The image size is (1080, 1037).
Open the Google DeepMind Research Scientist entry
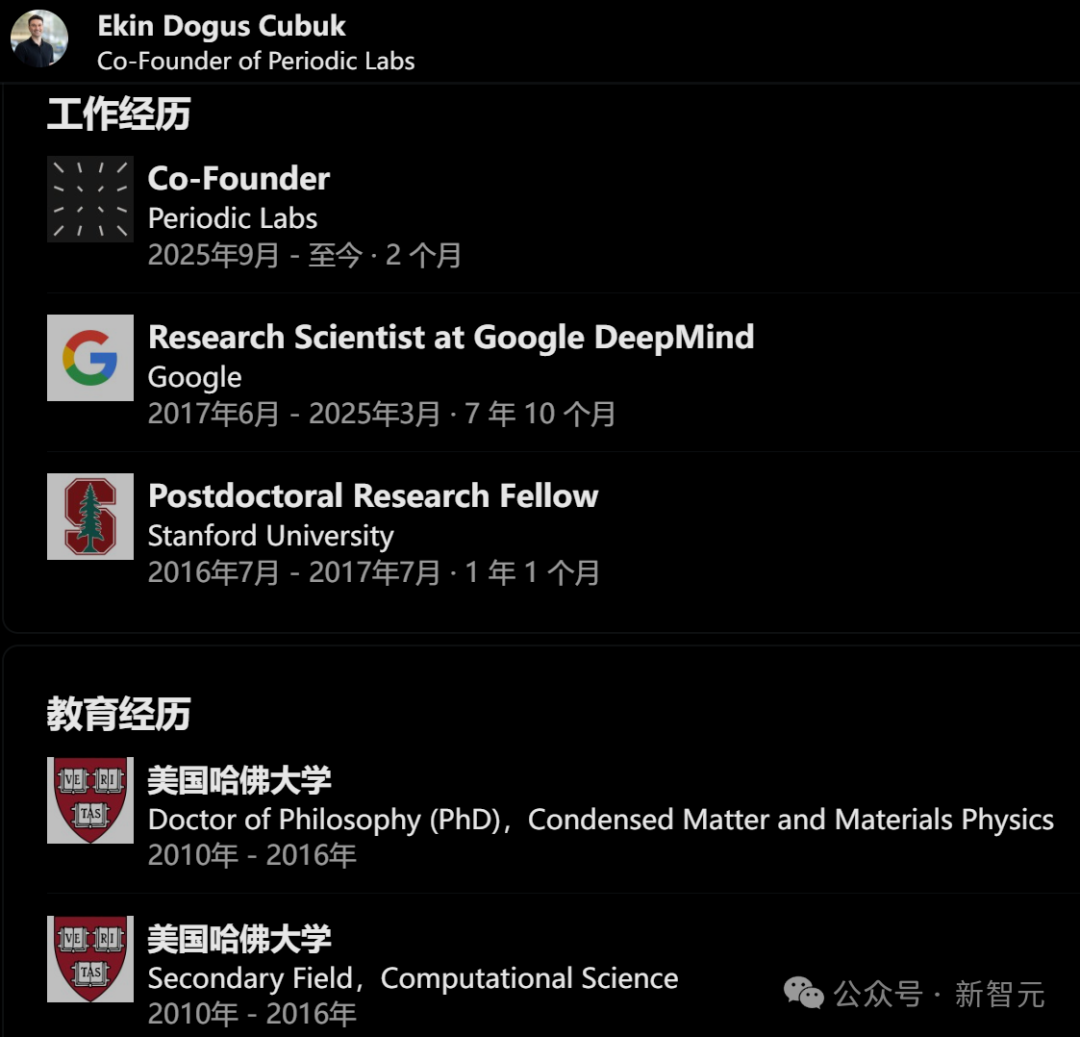(450, 338)
